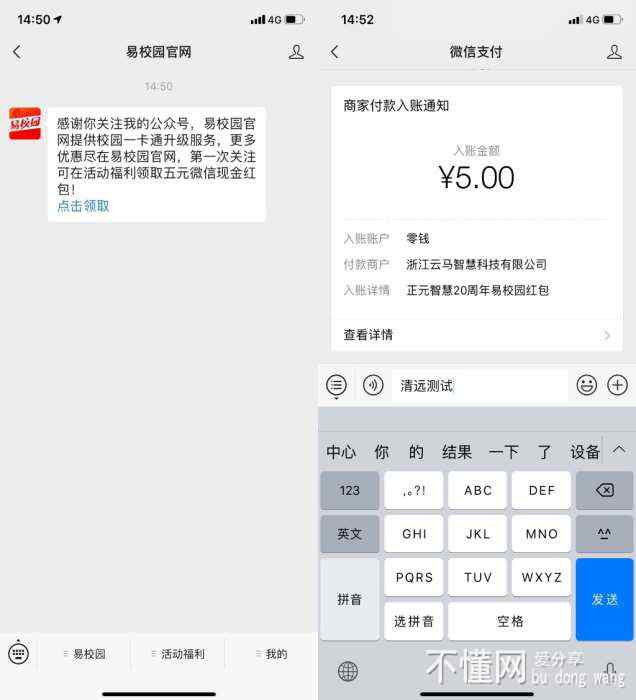Viewport: 636px width, 700px height.
Task: Open the 易校园官网 account profile icon
Action: coord(296,52)
